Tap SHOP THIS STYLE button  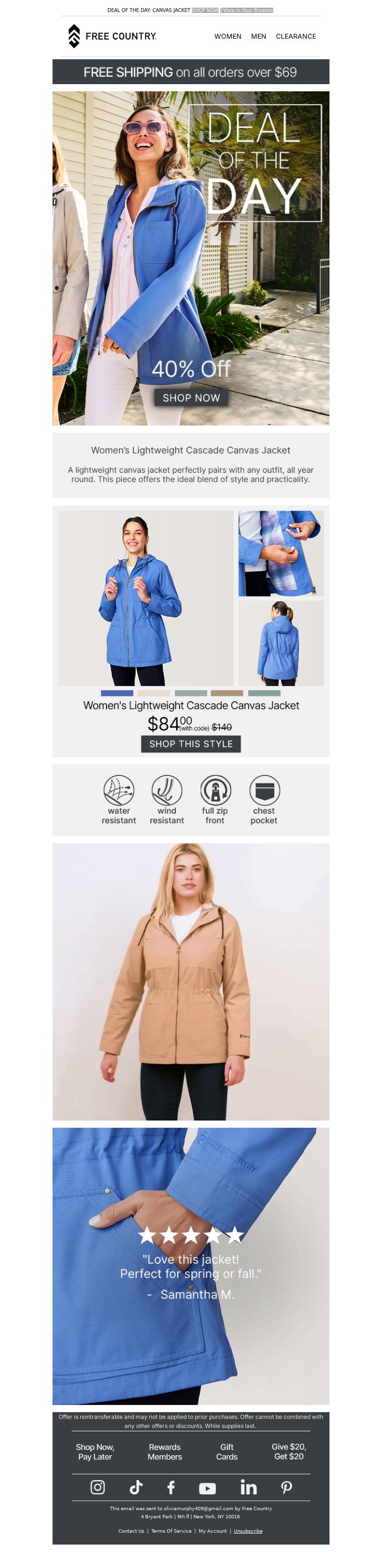191,744
